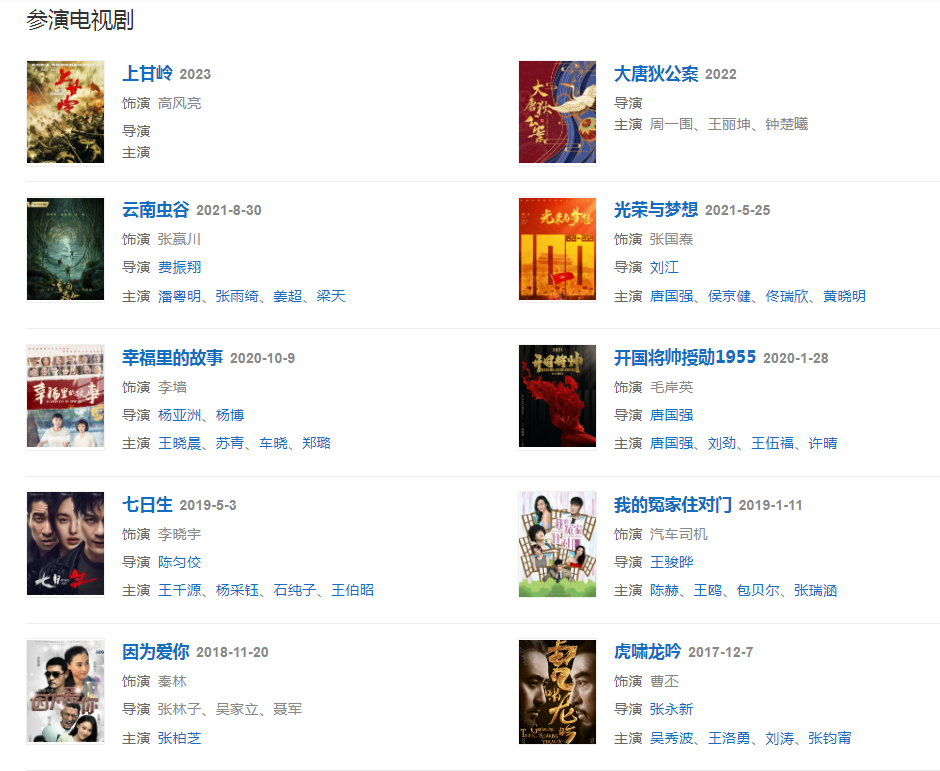Image resolution: width=940 pixels, height=771 pixels.
Task: Open the 幸福里的故事 title link
Action: click(x=172, y=358)
